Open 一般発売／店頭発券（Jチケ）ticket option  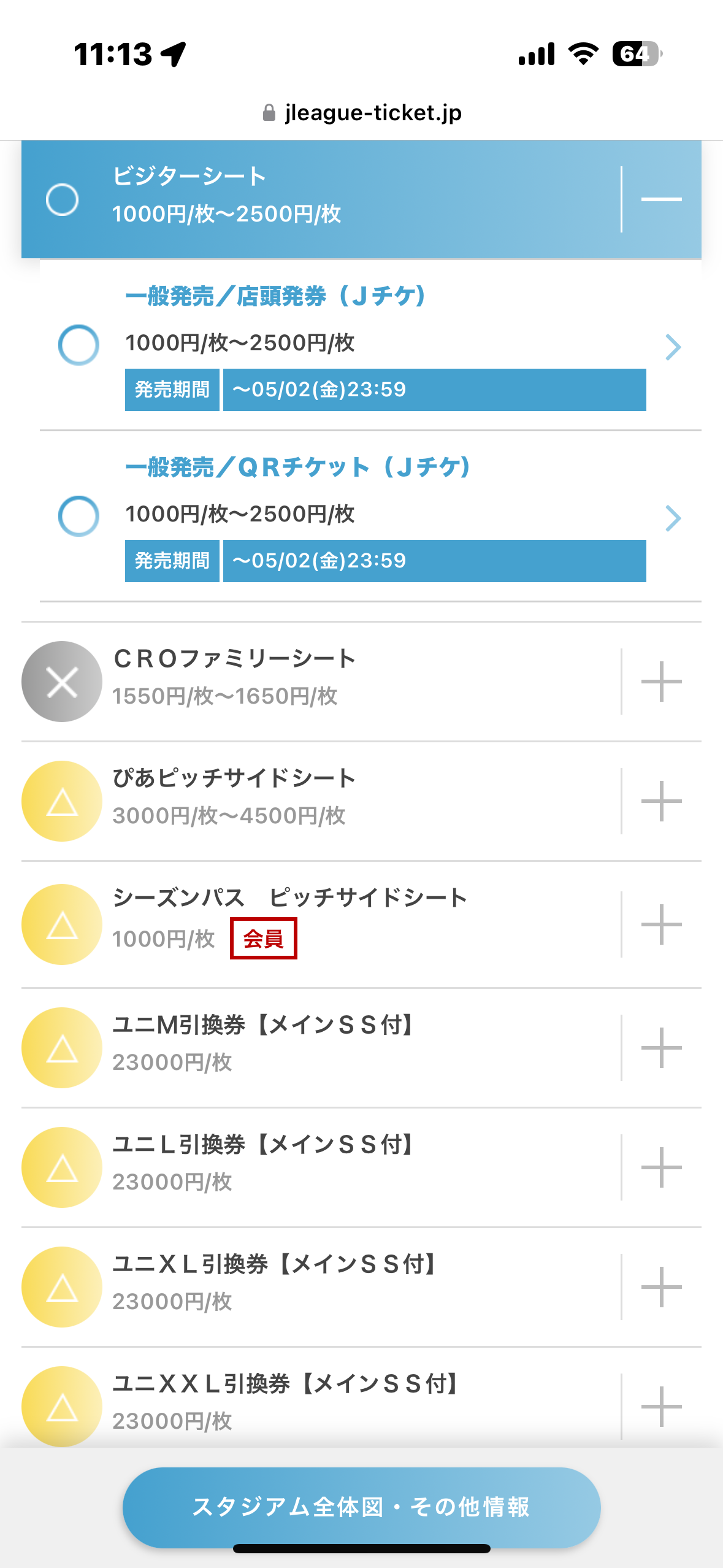pyautogui.click(x=370, y=345)
